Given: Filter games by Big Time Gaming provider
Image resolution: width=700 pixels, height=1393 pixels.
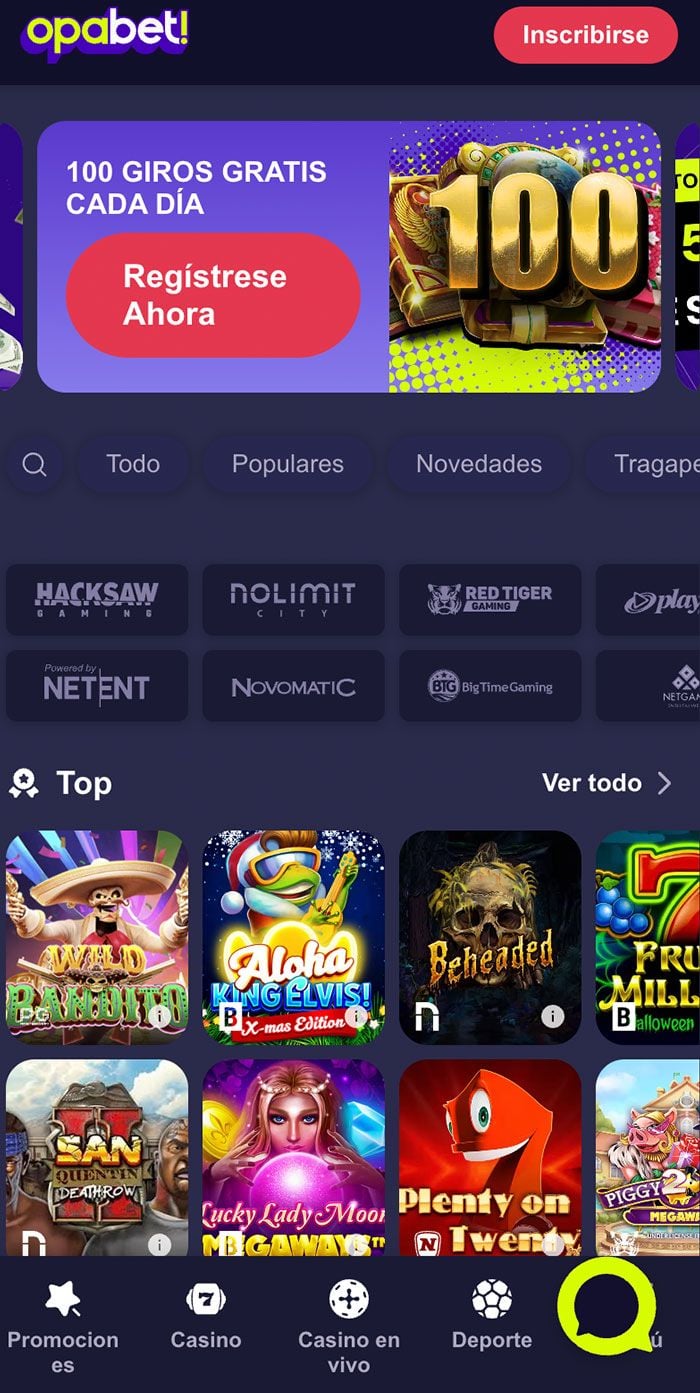Looking at the screenshot, I should [x=490, y=686].
